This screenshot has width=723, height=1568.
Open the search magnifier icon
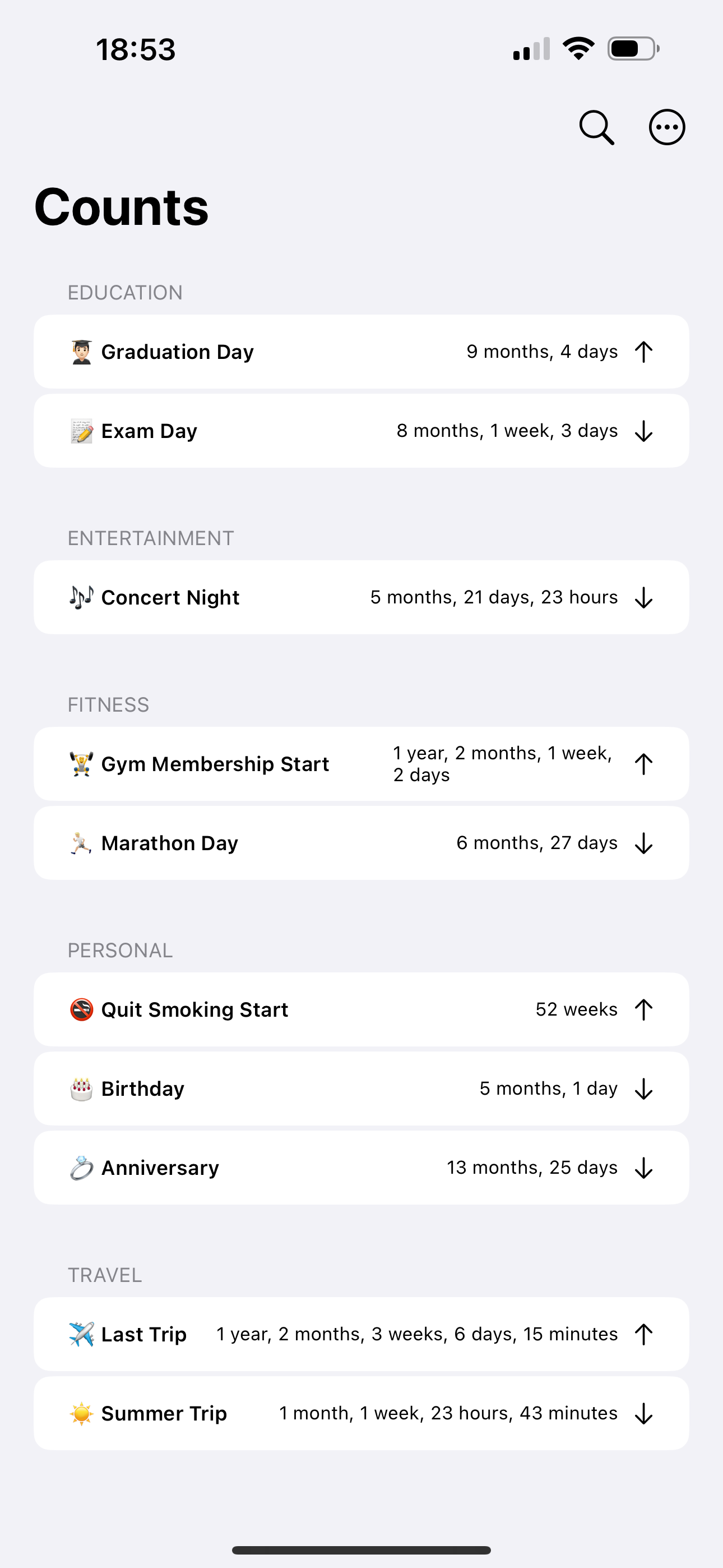596,127
